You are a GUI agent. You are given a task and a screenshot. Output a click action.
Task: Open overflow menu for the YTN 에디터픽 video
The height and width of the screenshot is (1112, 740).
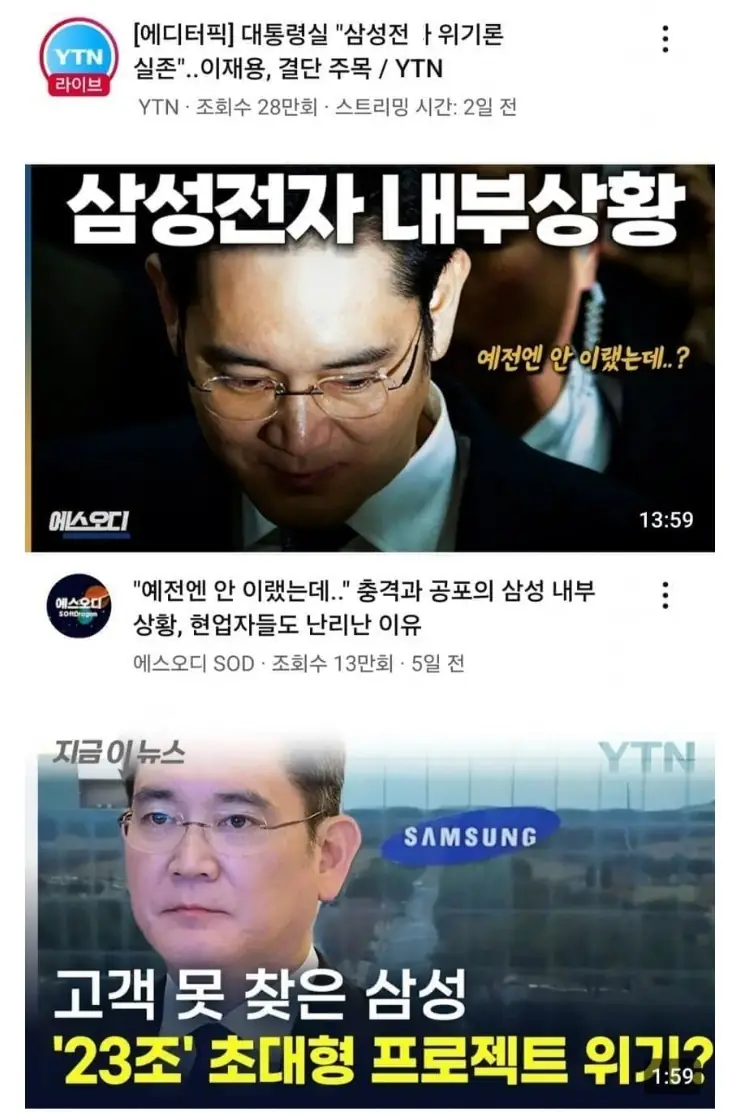pyautogui.click(x=665, y=39)
